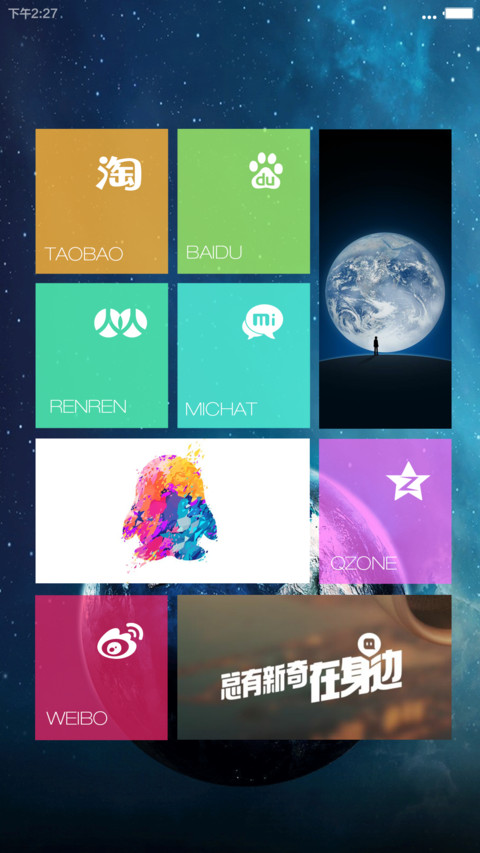The width and height of the screenshot is (480, 853).
Task: Launch the Weibo tile
Action: point(101,667)
